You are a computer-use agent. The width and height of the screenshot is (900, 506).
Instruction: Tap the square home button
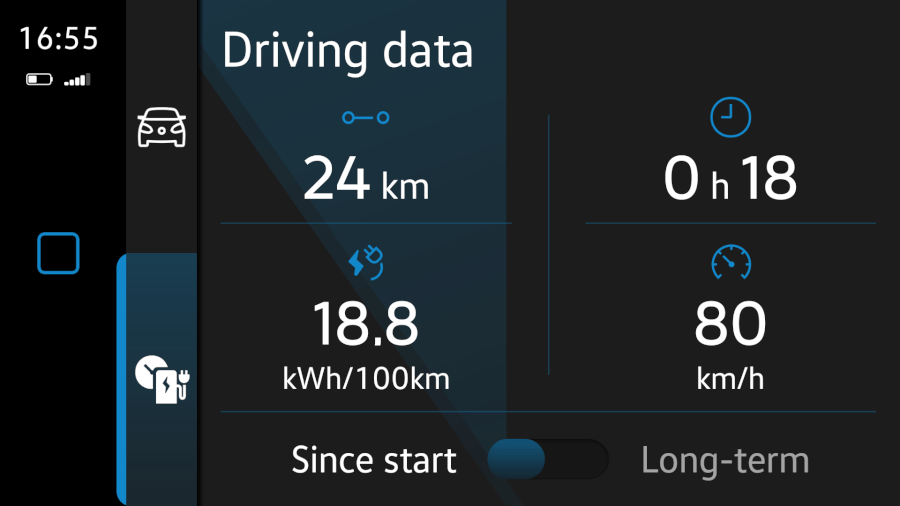(58, 253)
